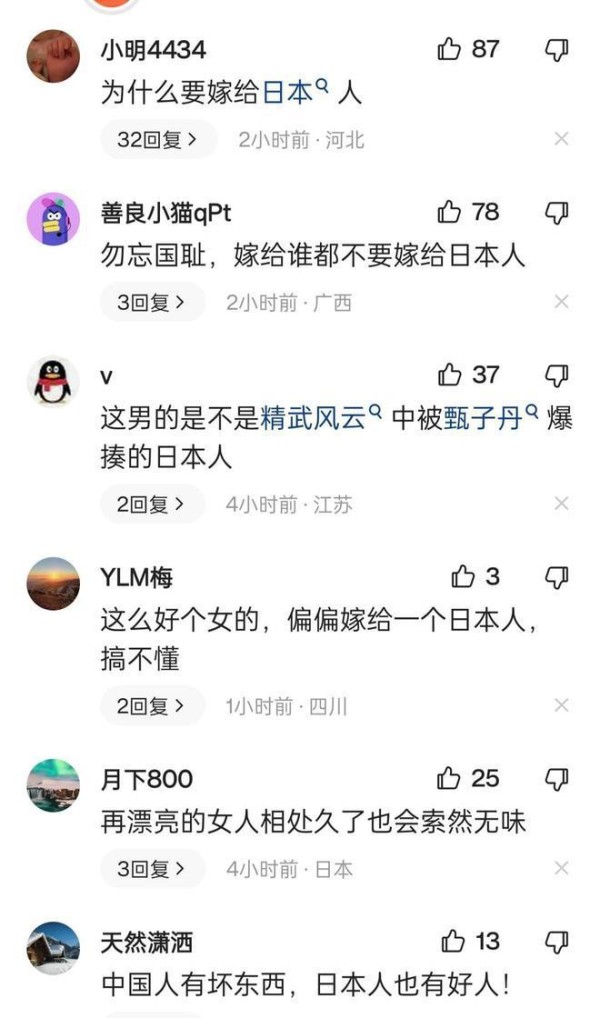Image resolution: width=600 pixels, height=1018 pixels.
Task: Expand 3回复 under 善良小猫qPt's comment
Action: [152, 303]
